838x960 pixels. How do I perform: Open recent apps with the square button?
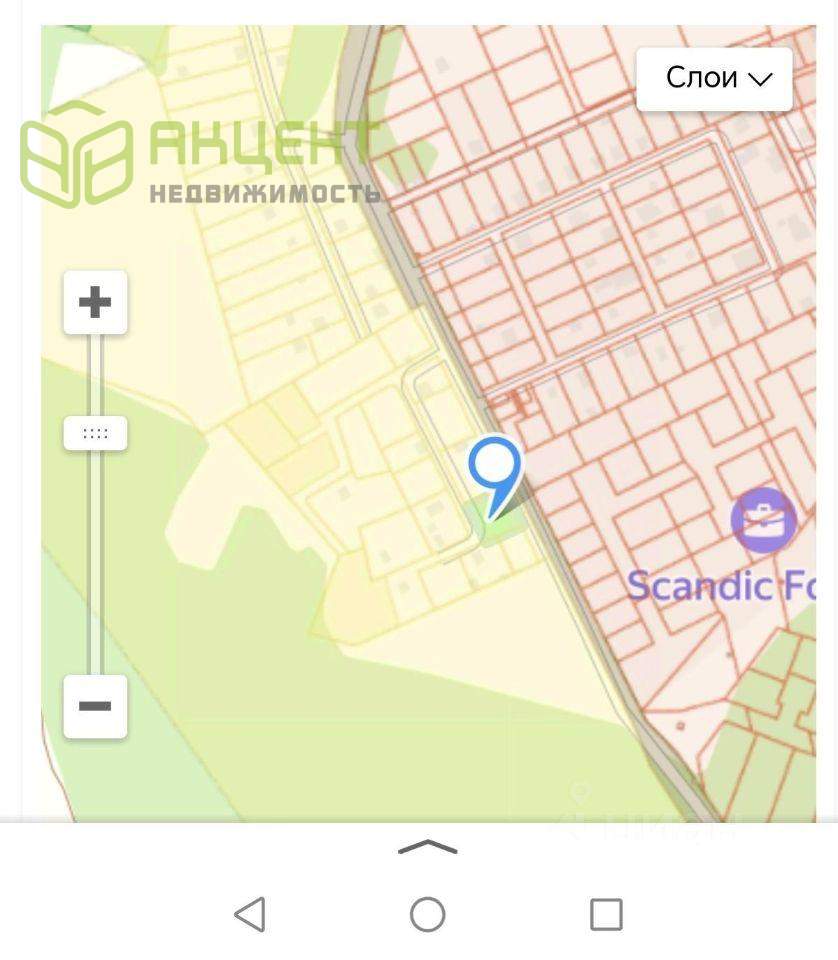click(606, 914)
